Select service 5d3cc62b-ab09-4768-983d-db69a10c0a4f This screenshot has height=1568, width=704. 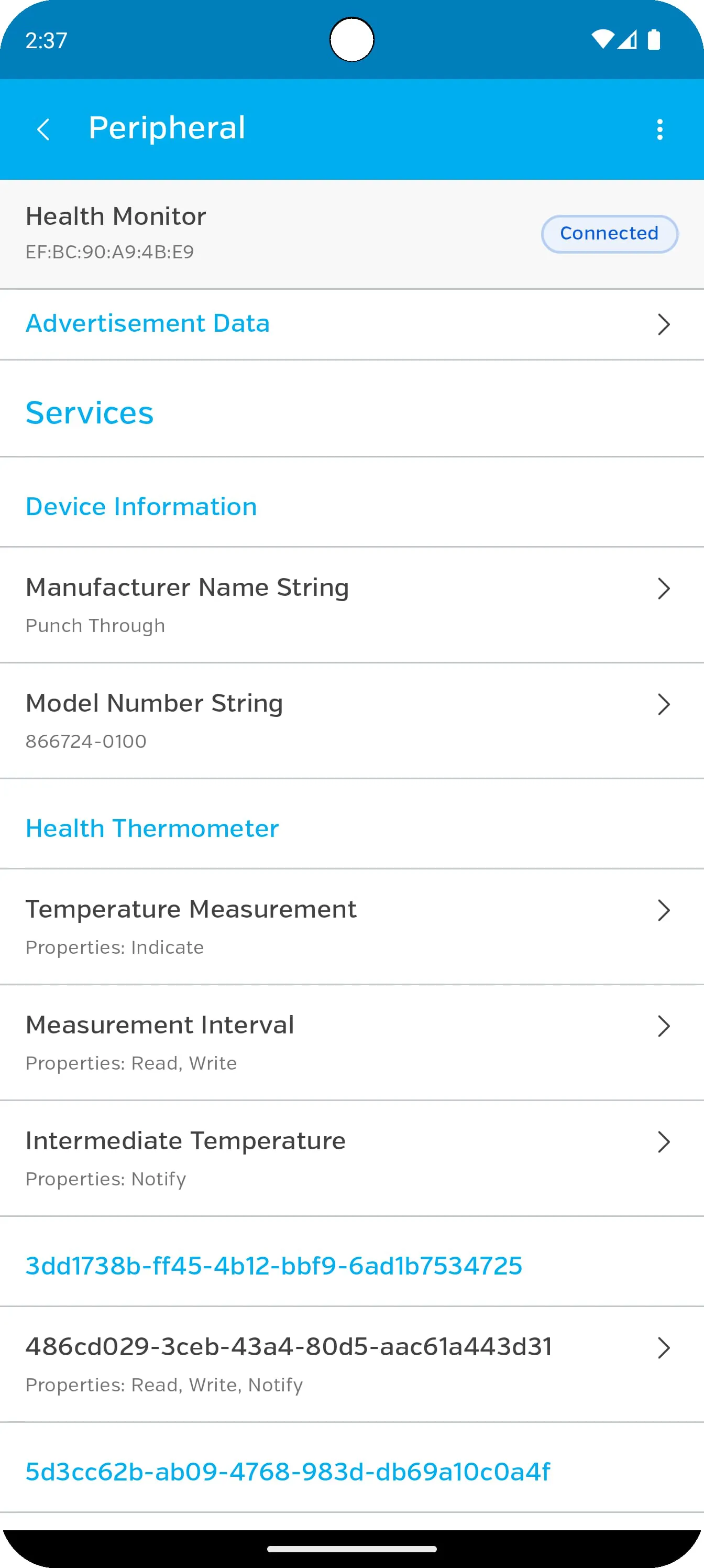(x=287, y=1471)
